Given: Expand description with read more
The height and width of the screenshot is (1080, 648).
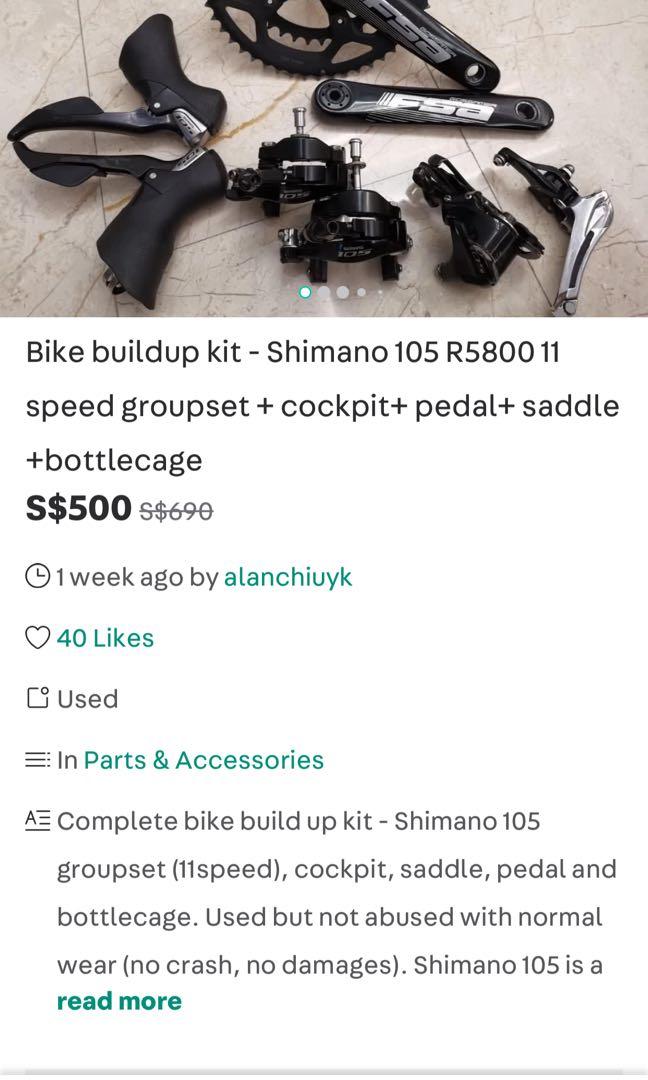Looking at the screenshot, I should pyautogui.click(x=119, y=1001).
